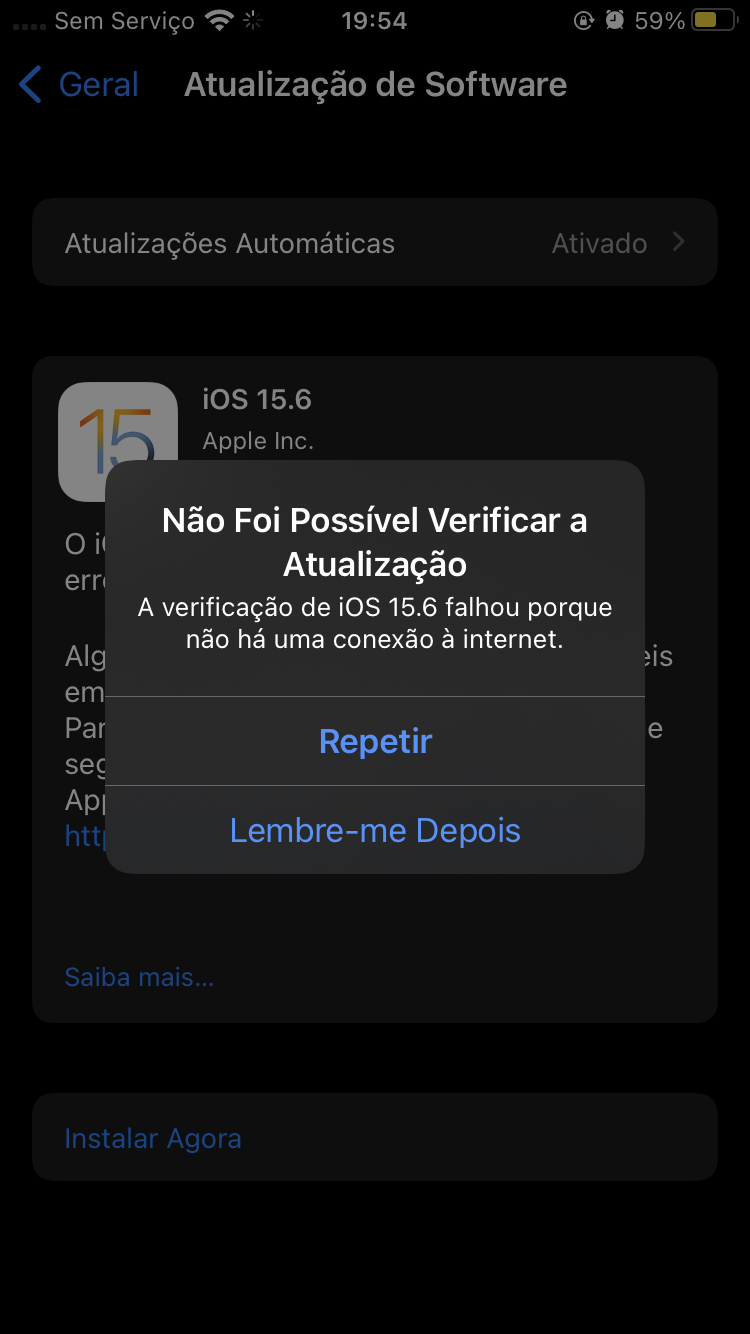Choose Lembre-me Depois in the dialog
This screenshot has width=750, height=1334.
[375, 830]
